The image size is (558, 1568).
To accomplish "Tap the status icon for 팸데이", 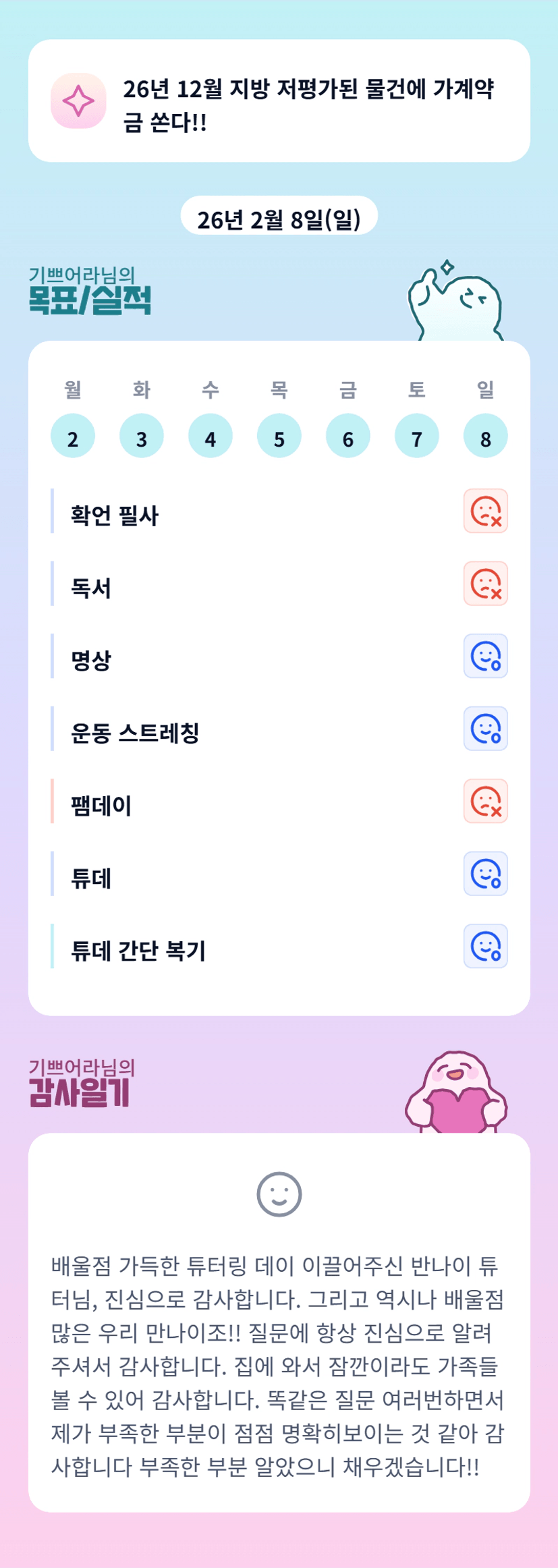I will (486, 801).
